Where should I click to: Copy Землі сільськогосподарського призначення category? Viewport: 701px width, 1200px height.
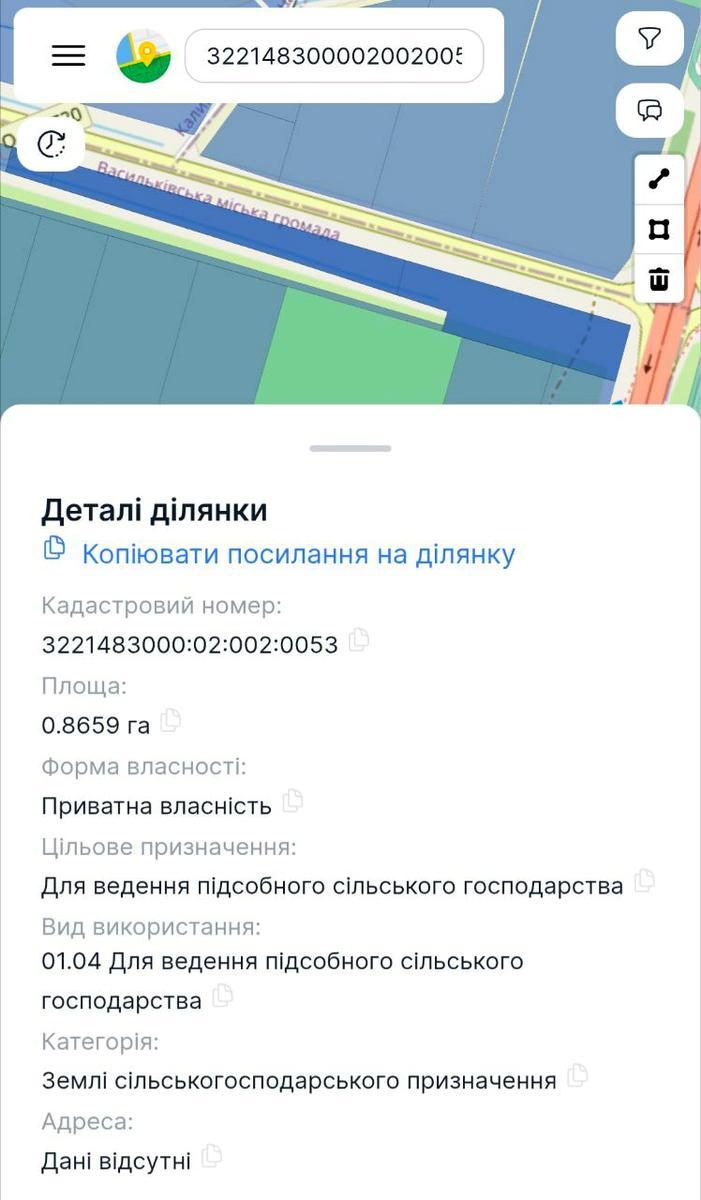[577, 1077]
